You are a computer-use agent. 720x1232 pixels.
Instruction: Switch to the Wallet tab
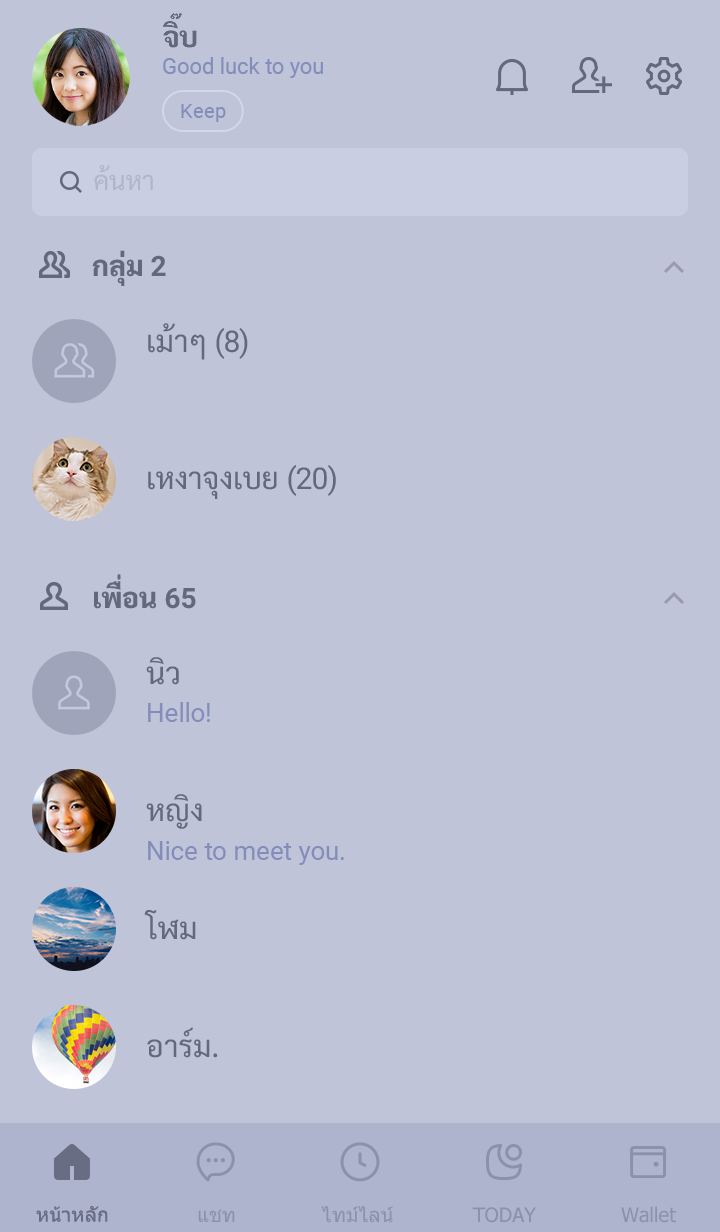[648, 1178]
